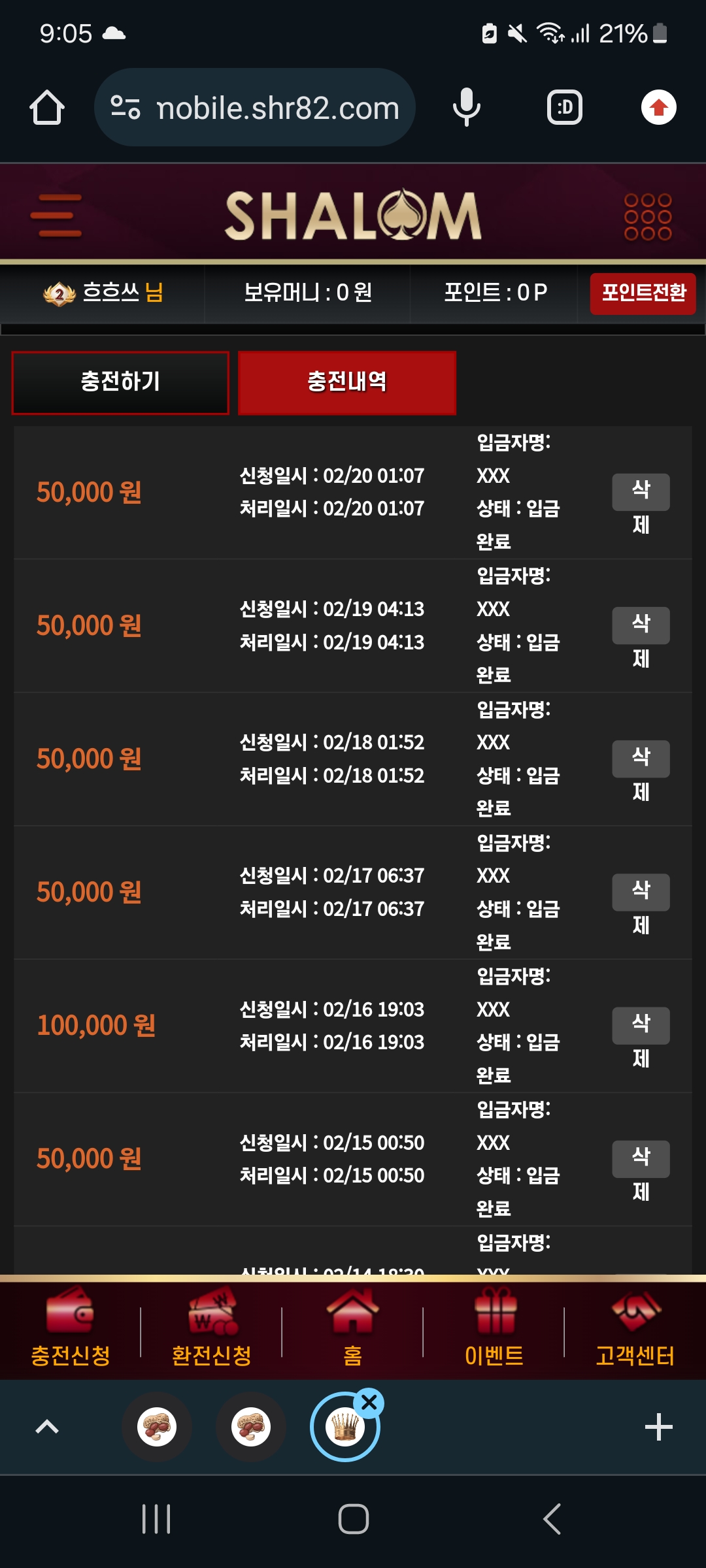The image size is (706, 1568).
Task: Tap the 포인트전환 button
Action: [x=643, y=293]
